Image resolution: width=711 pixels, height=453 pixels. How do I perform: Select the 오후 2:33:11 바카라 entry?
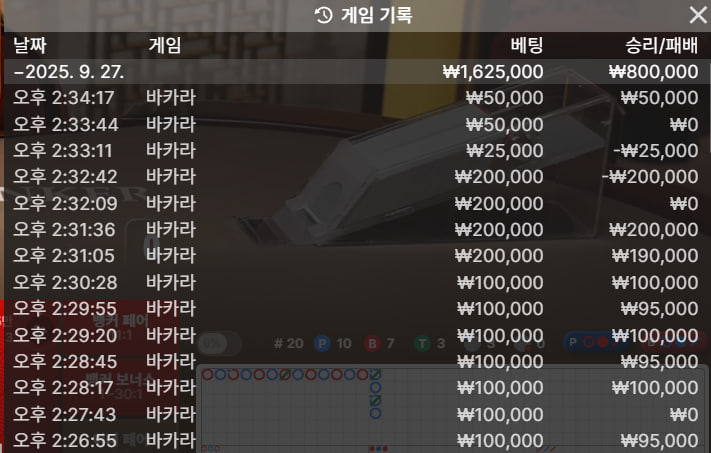[x=355, y=150]
